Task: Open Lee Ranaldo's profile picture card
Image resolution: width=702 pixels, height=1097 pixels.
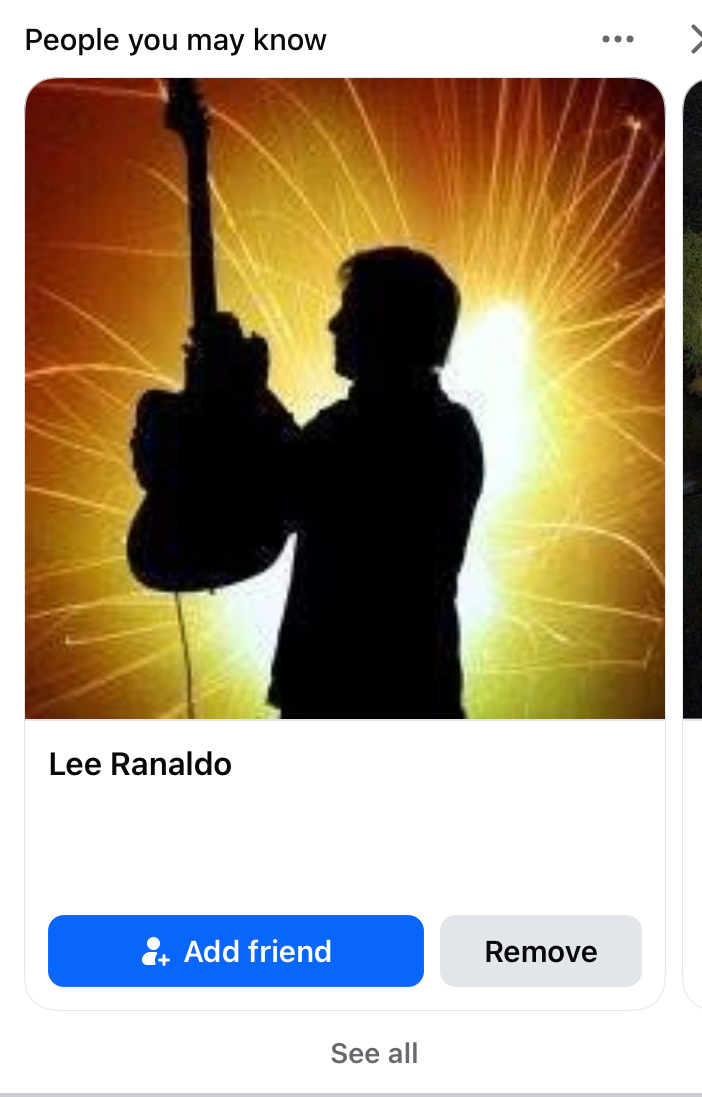Action: pyautogui.click(x=345, y=398)
